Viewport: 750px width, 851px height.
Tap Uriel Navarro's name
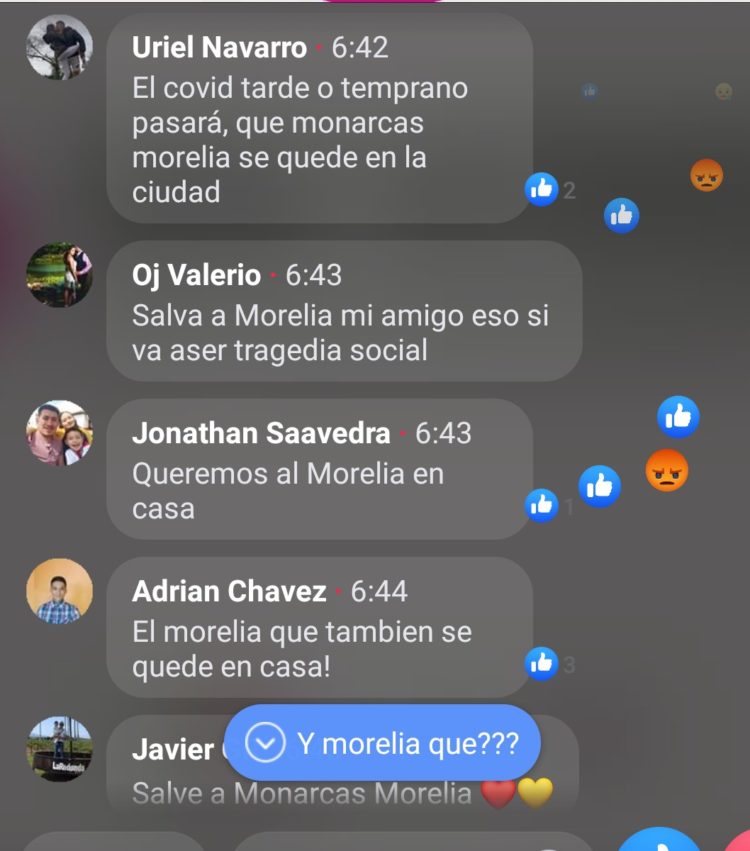(220, 47)
